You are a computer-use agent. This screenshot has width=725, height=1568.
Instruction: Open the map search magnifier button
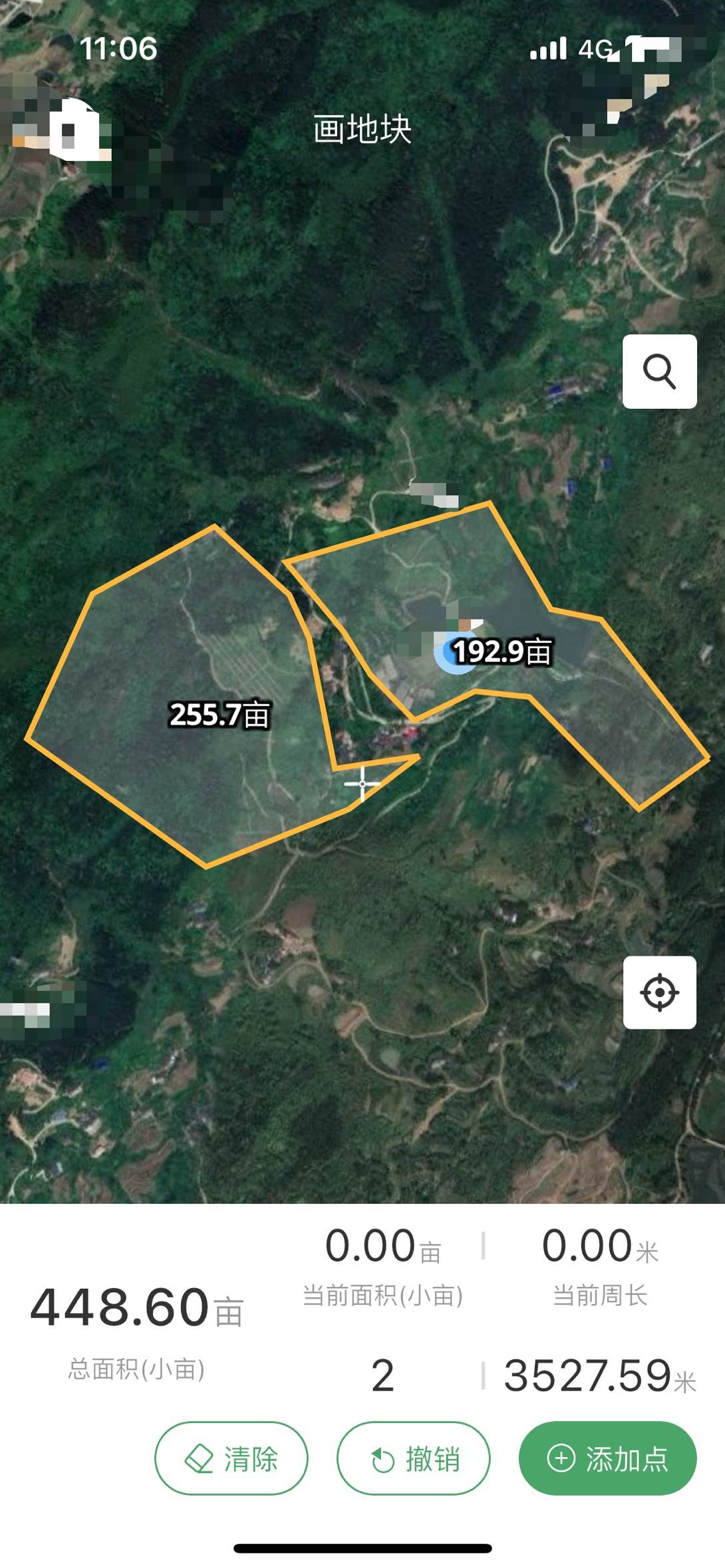pyautogui.click(x=659, y=372)
